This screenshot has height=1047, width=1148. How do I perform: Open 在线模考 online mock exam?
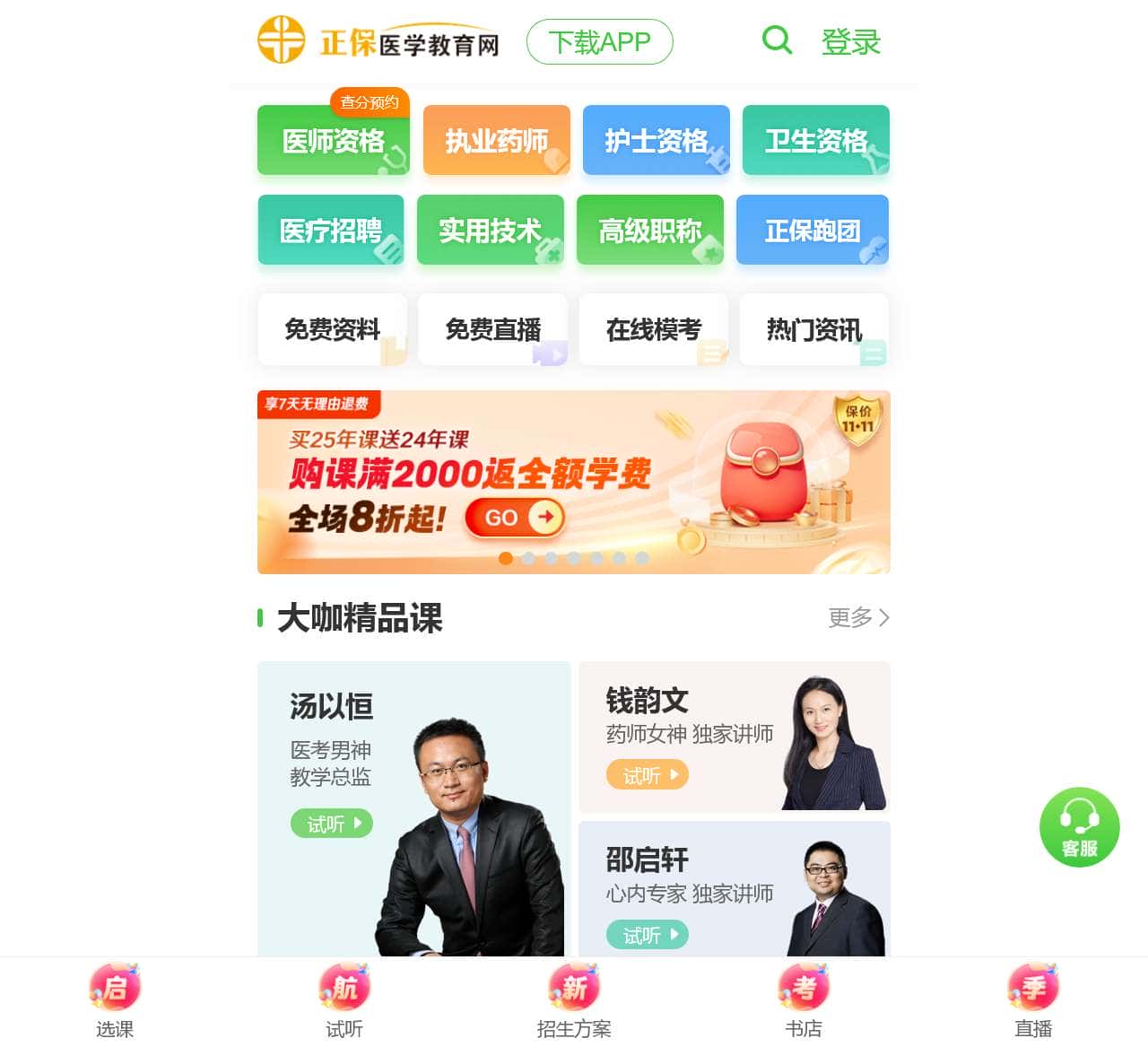(653, 329)
